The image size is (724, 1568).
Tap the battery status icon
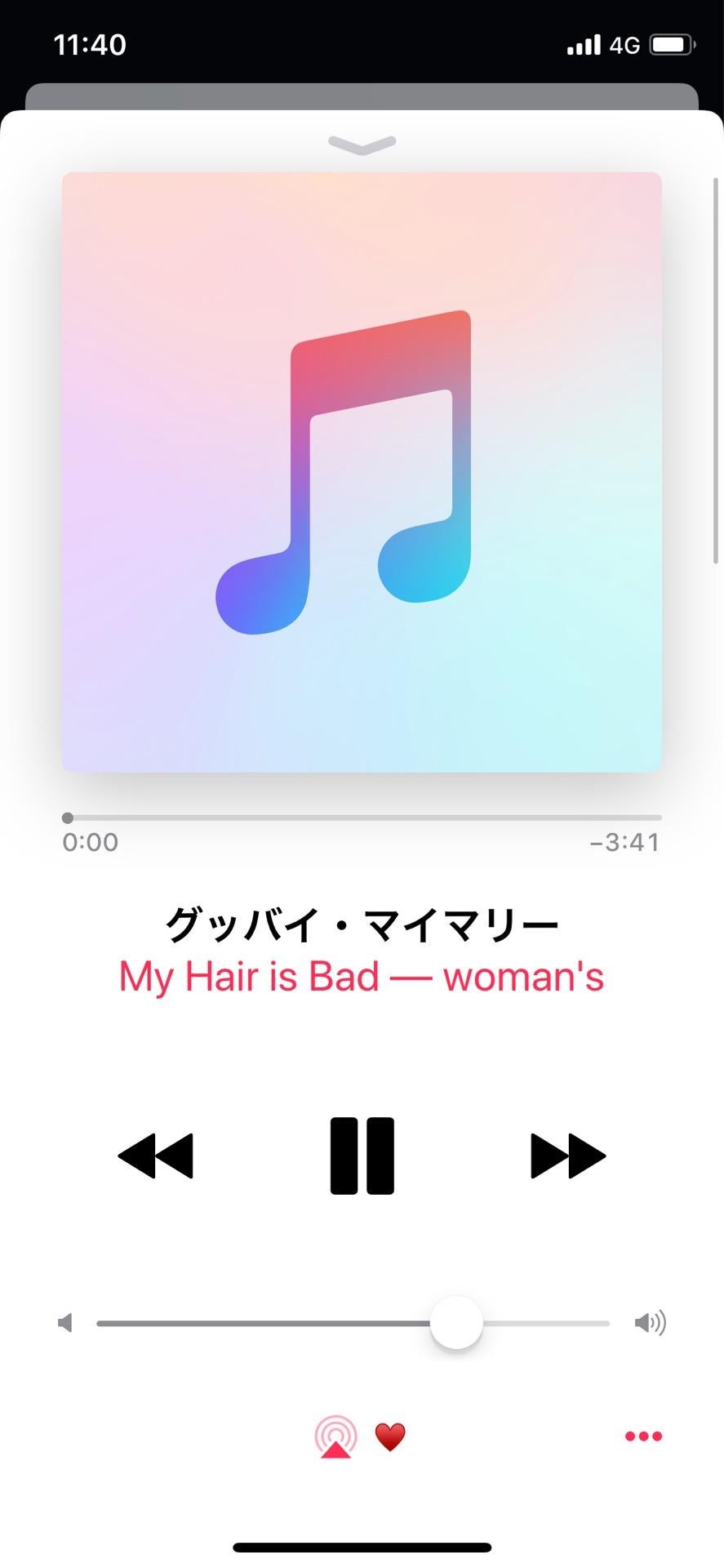(x=667, y=44)
